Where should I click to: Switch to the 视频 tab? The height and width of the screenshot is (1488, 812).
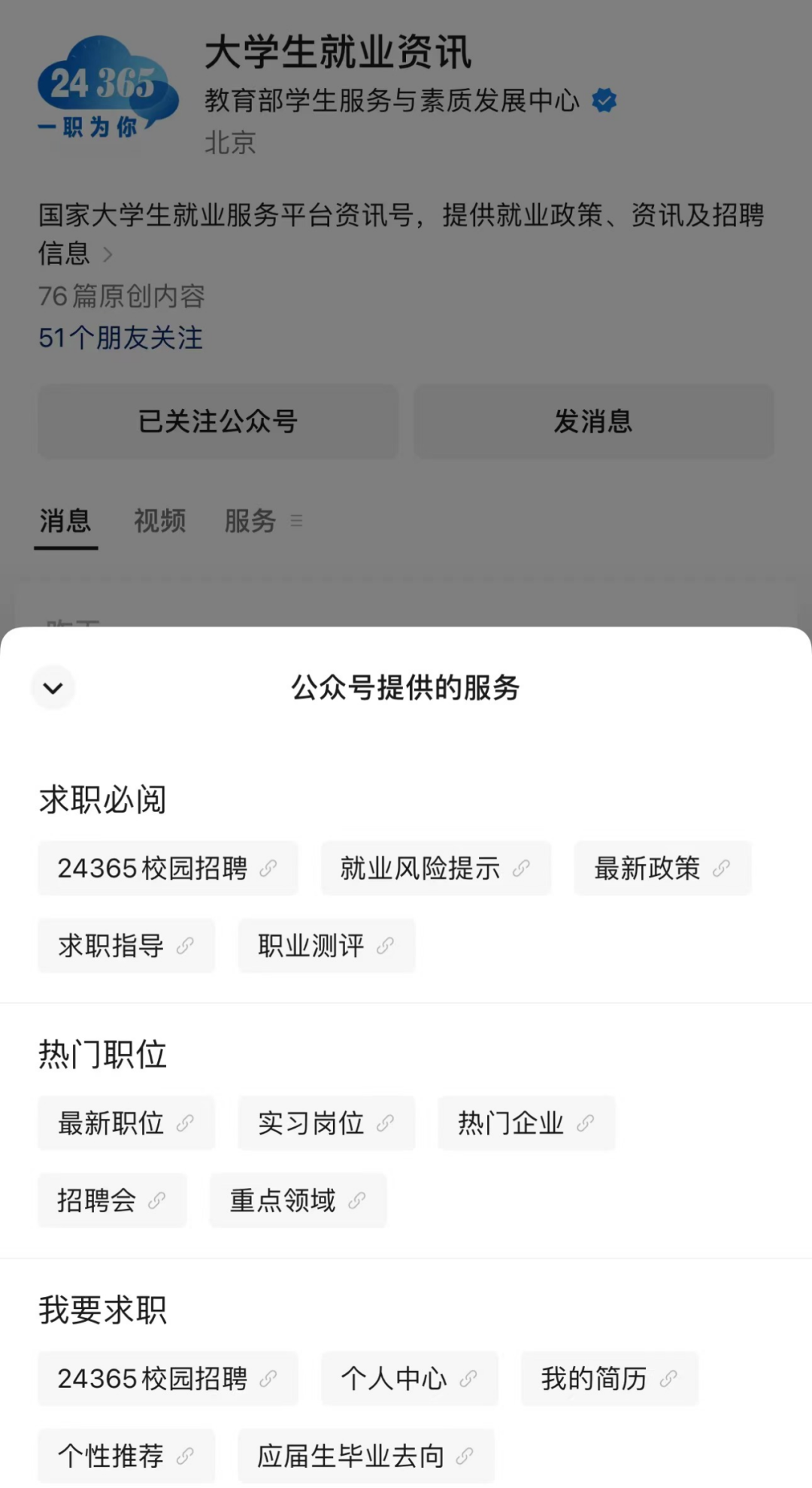[x=159, y=522]
